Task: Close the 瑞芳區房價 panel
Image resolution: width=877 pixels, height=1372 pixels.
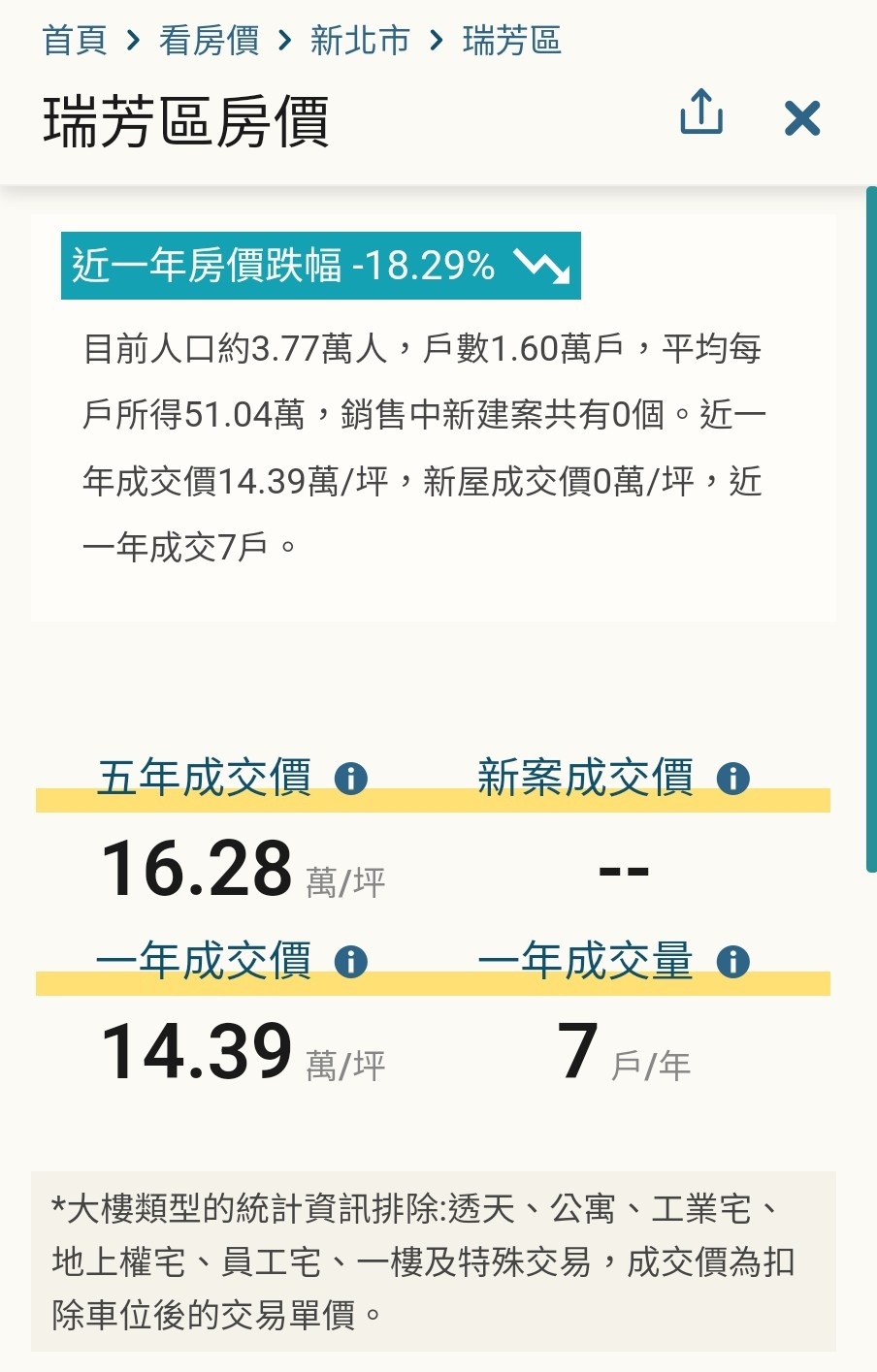Action: [x=802, y=118]
